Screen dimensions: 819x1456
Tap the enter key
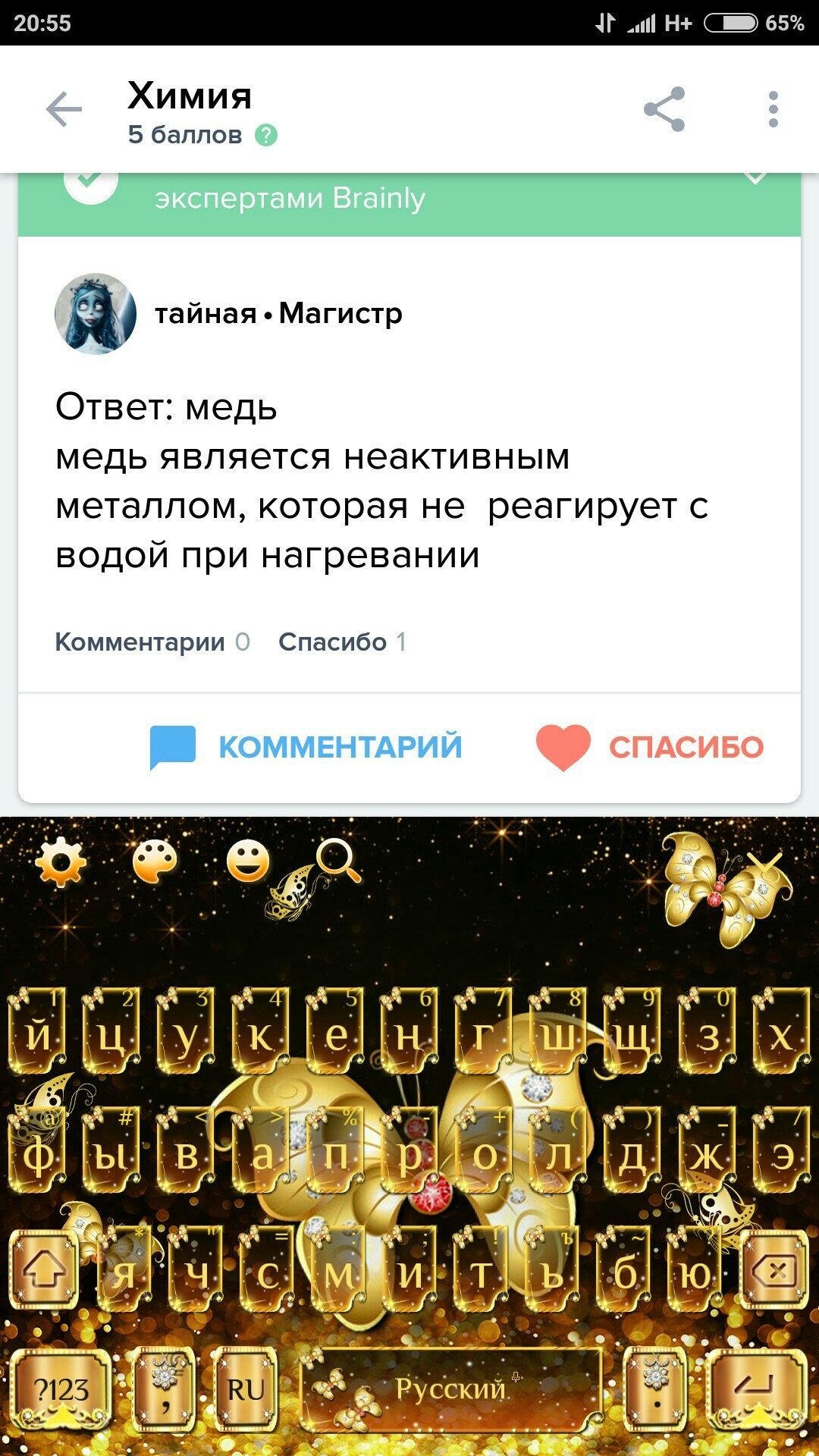755,1388
